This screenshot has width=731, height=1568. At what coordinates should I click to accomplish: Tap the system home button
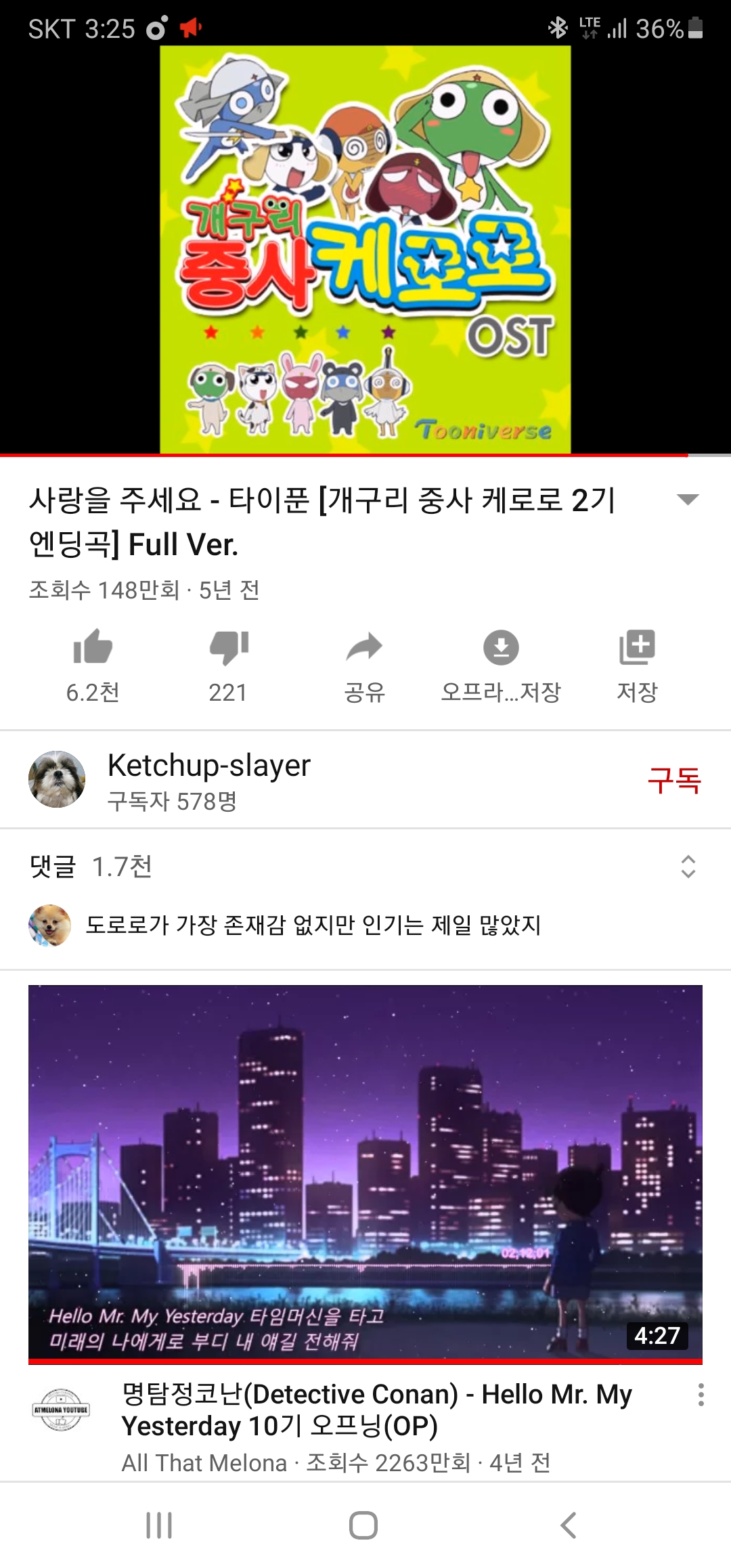point(363,1525)
